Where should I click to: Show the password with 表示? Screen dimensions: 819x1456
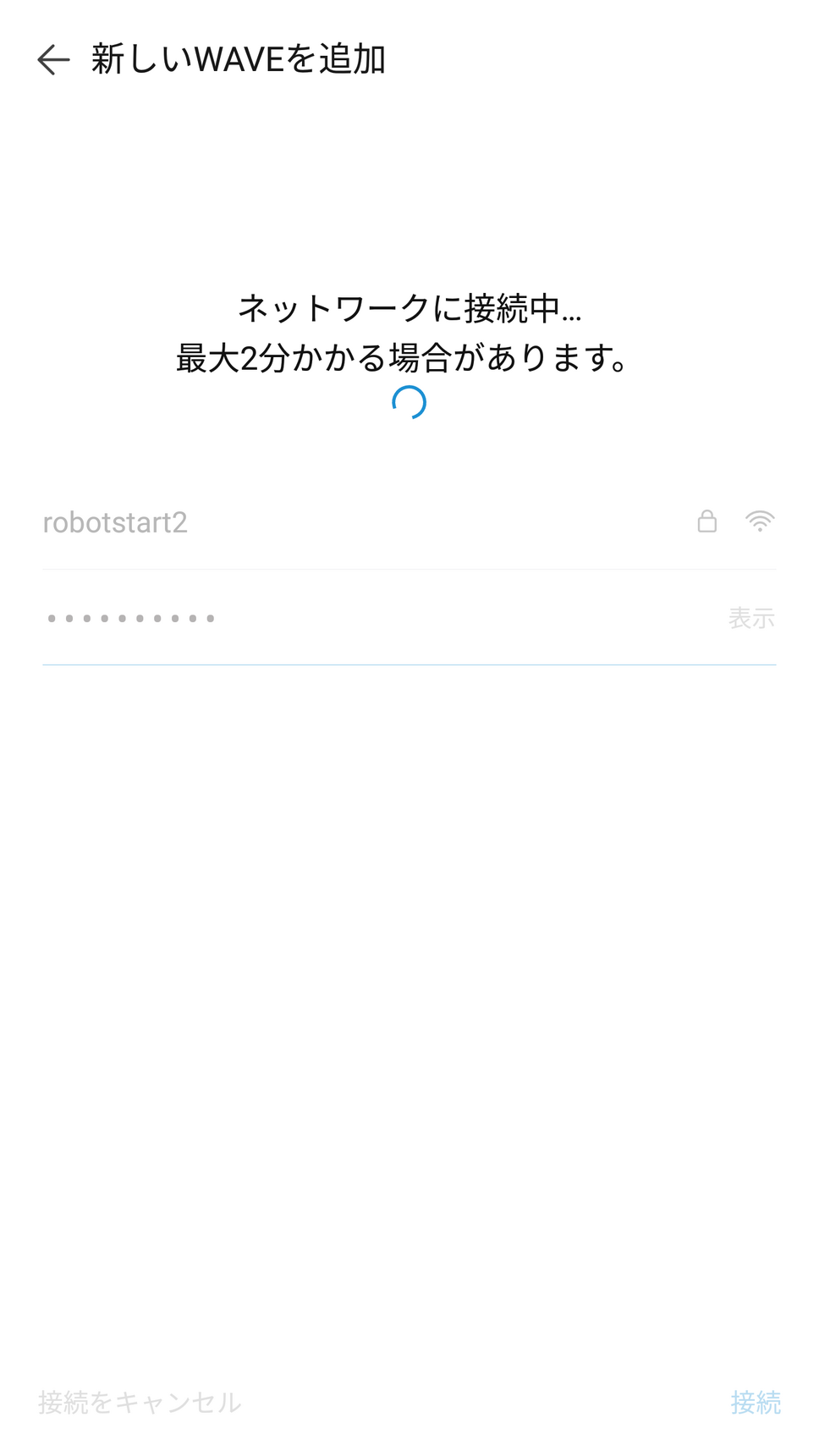[750, 619]
